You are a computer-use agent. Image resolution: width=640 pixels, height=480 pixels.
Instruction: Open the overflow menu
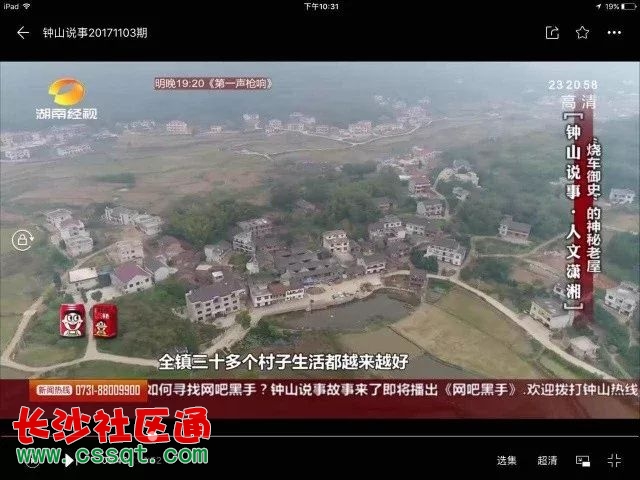[613, 33]
